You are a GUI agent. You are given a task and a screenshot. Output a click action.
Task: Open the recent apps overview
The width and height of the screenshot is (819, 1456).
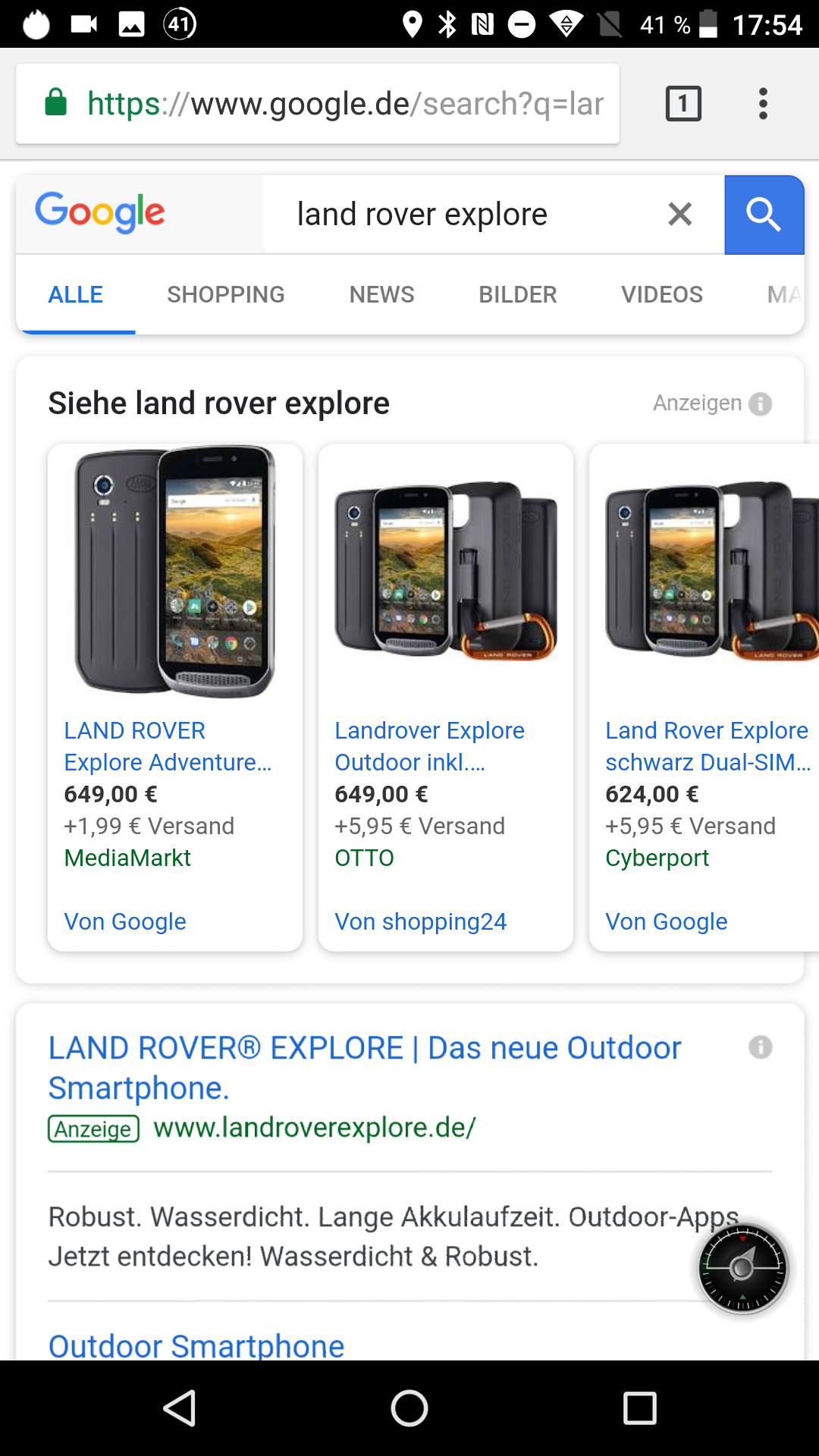click(639, 1408)
